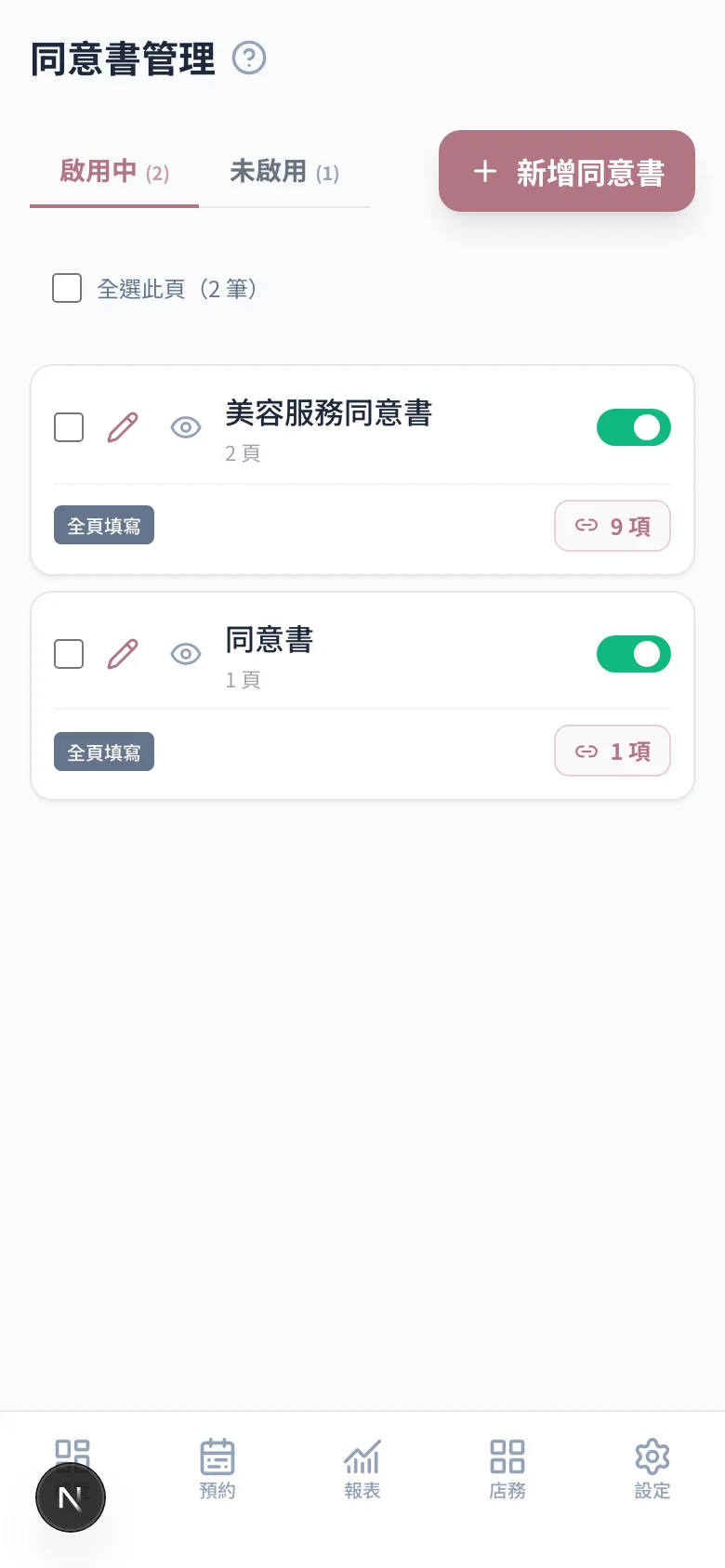The height and width of the screenshot is (1568, 725).
Task: Preview the 1 頁 同意書 via eye icon
Action: (x=186, y=654)
